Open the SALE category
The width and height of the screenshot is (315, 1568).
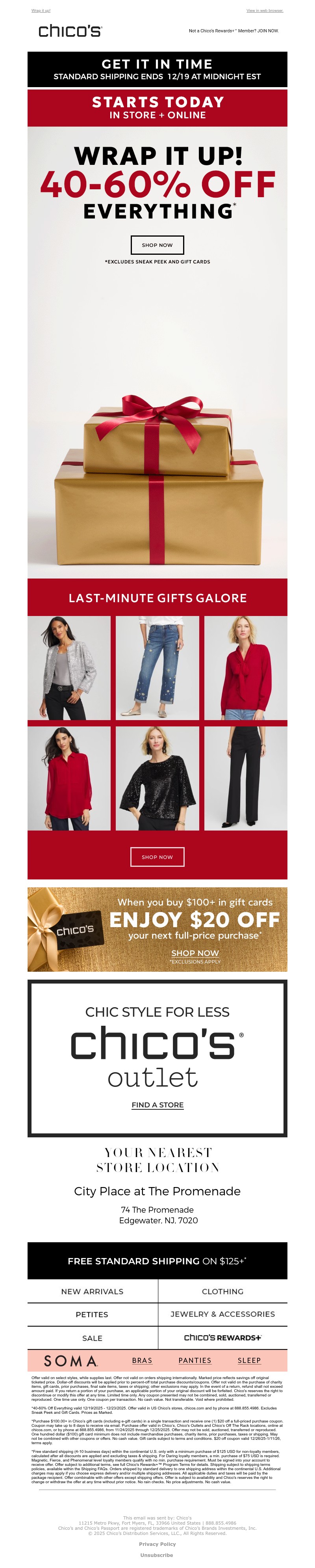tap(92, 1338)
